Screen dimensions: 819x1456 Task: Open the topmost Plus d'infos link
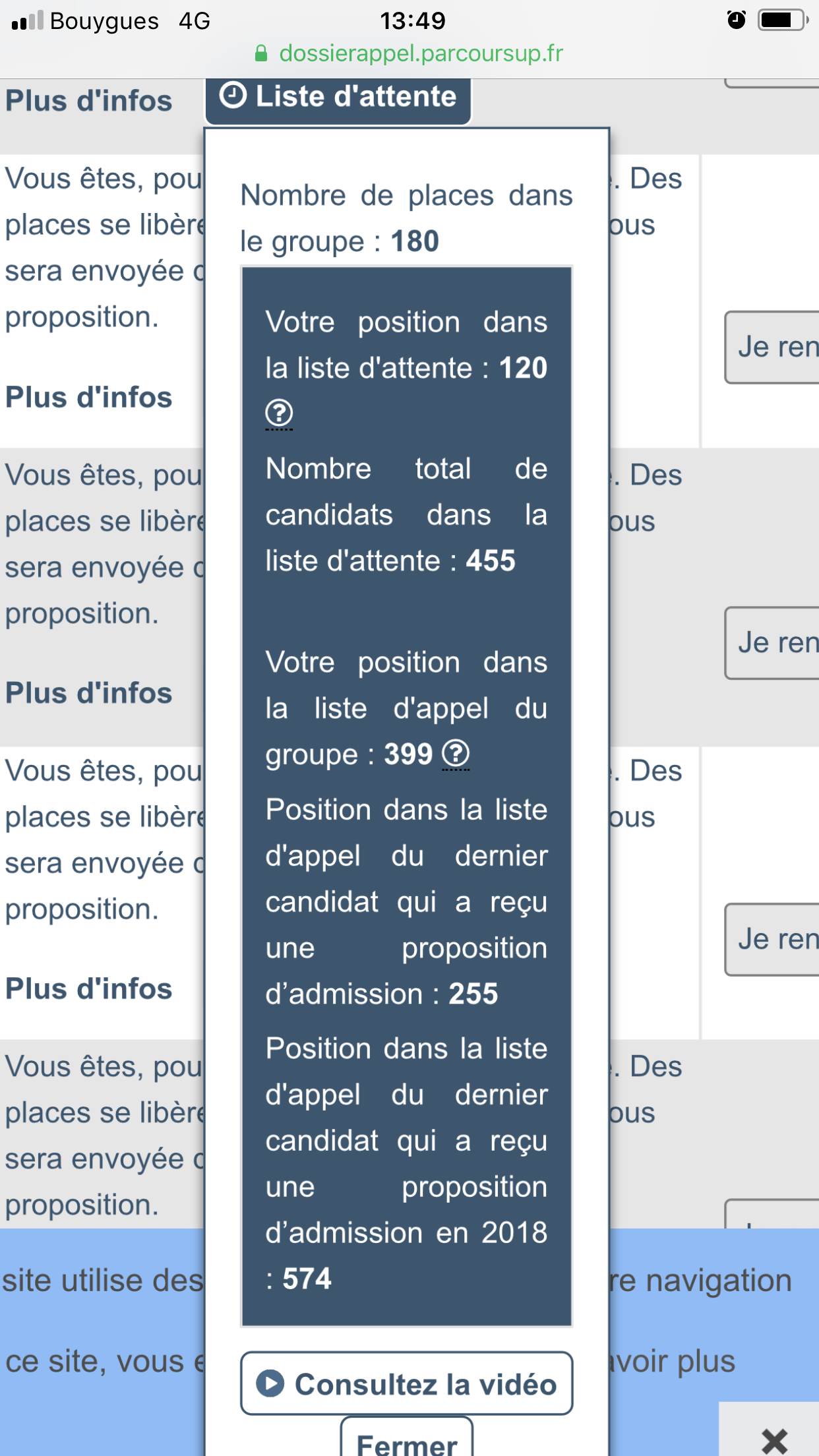[x=89, y=102]
